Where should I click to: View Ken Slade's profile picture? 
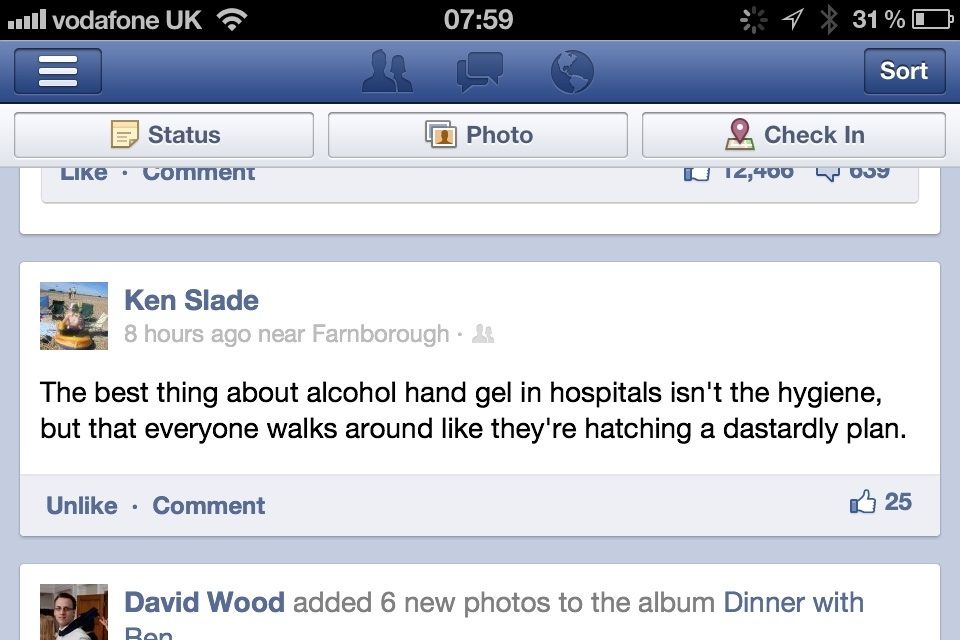pos(74,316)
